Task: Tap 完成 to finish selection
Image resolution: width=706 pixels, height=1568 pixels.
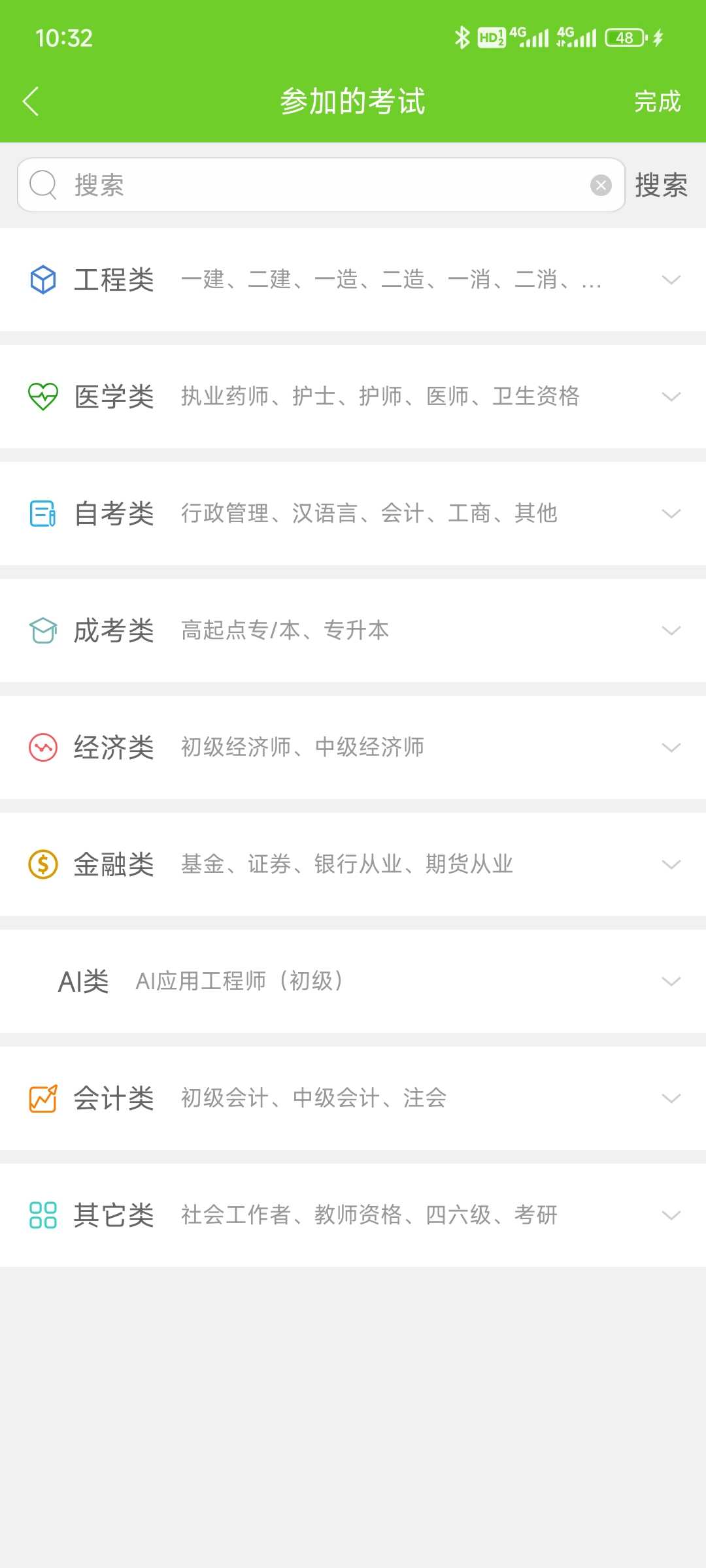Action: (x=657, y=102)
